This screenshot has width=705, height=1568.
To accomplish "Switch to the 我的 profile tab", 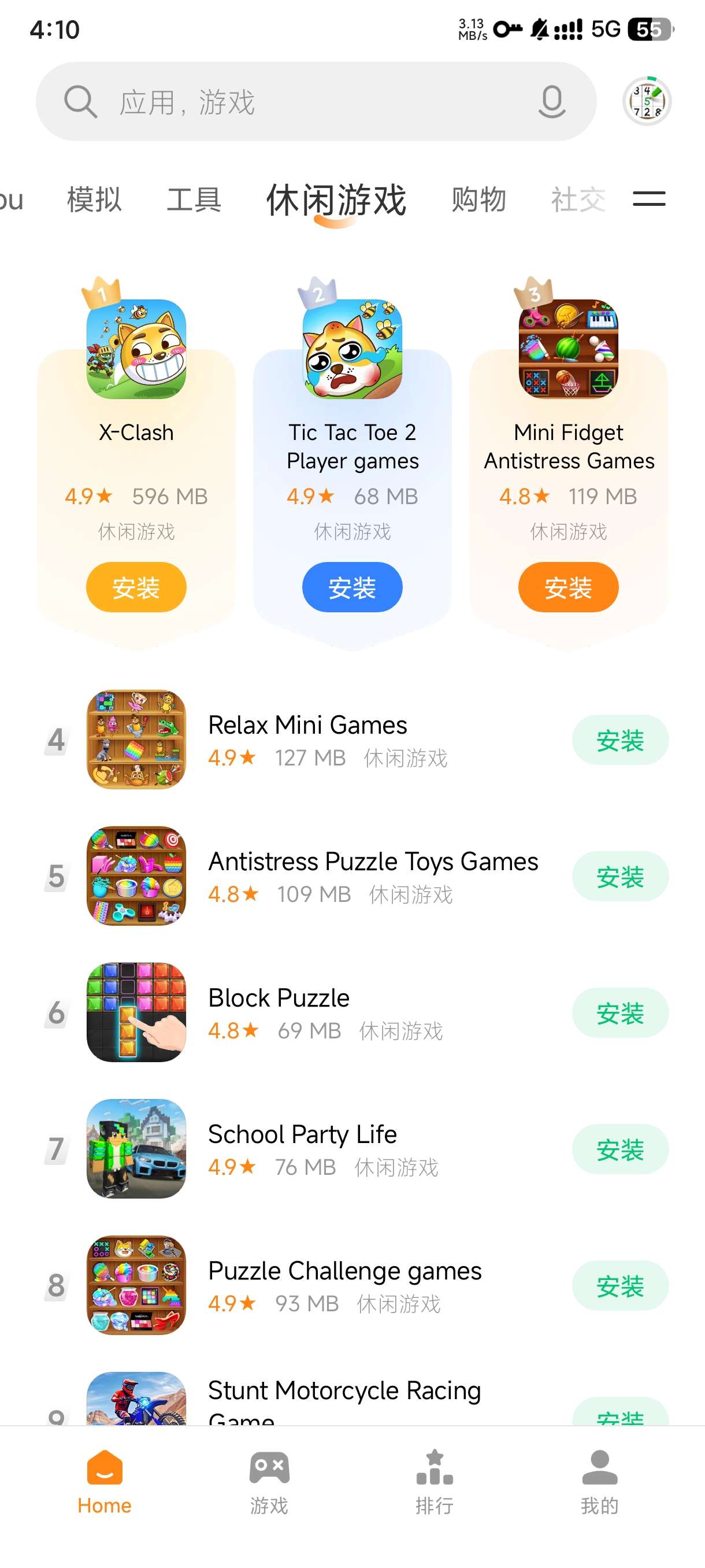I will coord(599,1482).
